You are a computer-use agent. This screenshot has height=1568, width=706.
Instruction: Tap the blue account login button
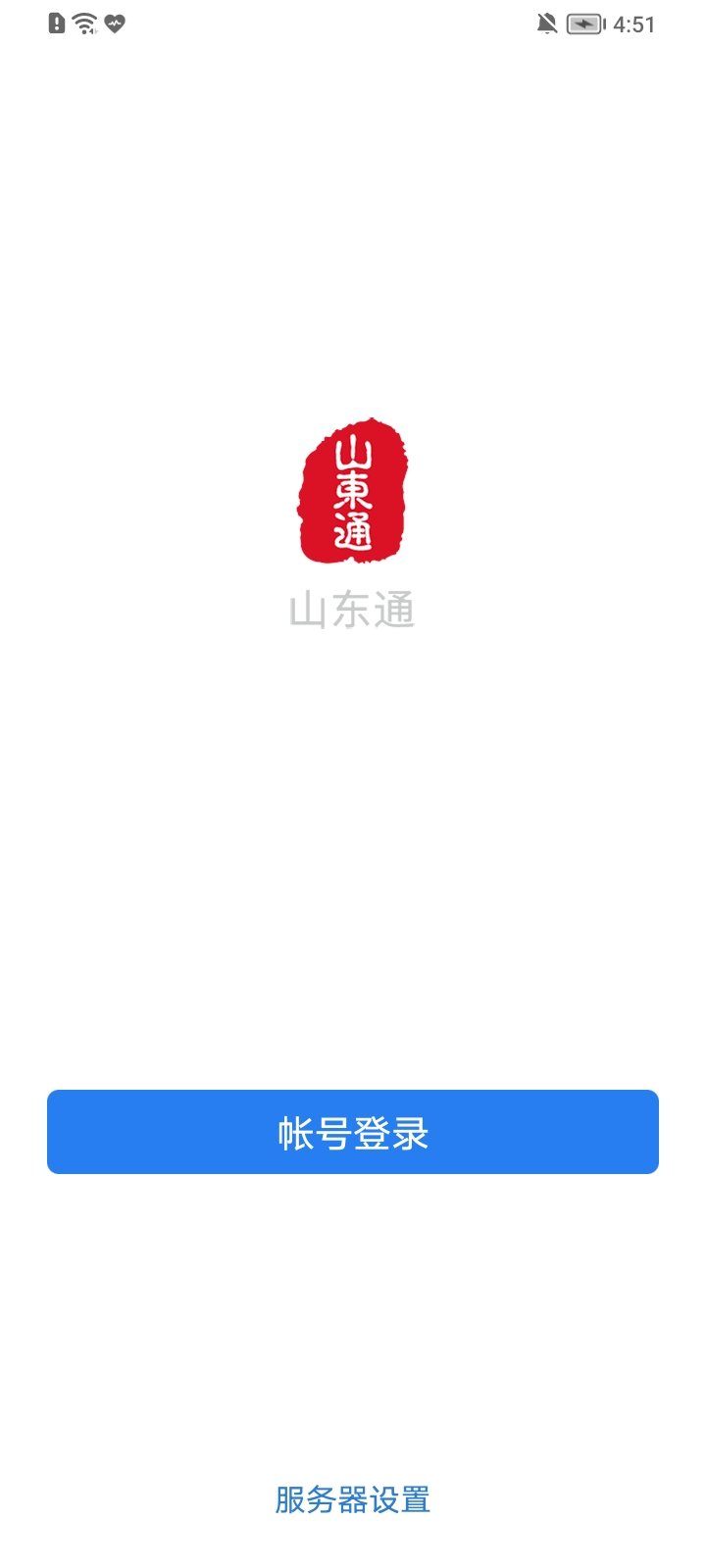(x=353, y=1132)
